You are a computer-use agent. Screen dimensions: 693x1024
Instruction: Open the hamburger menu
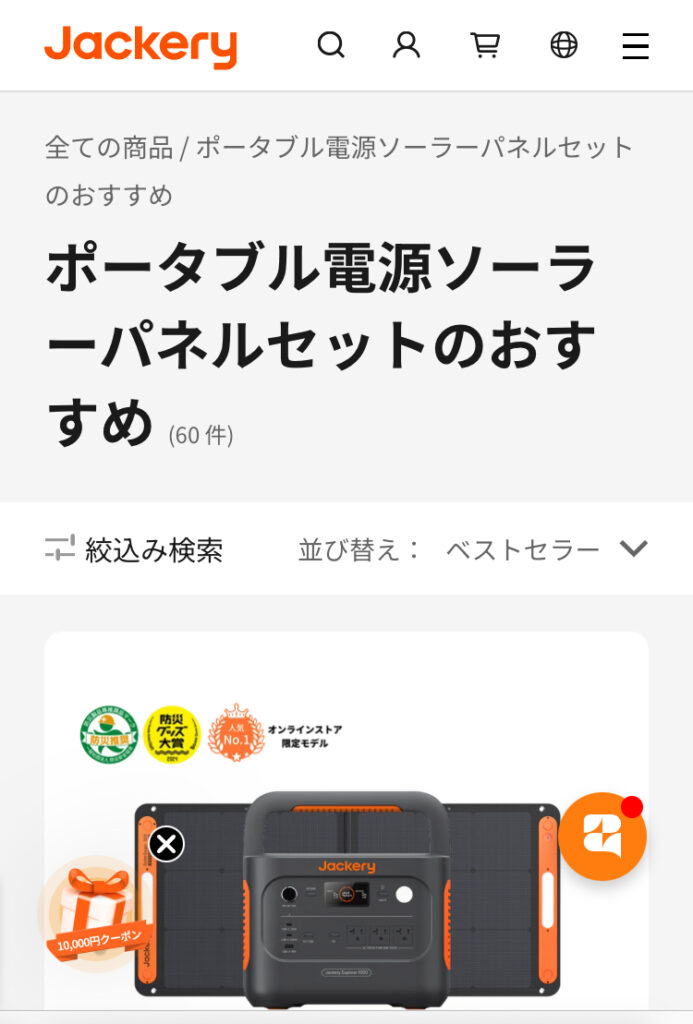[x=635, y=46]
